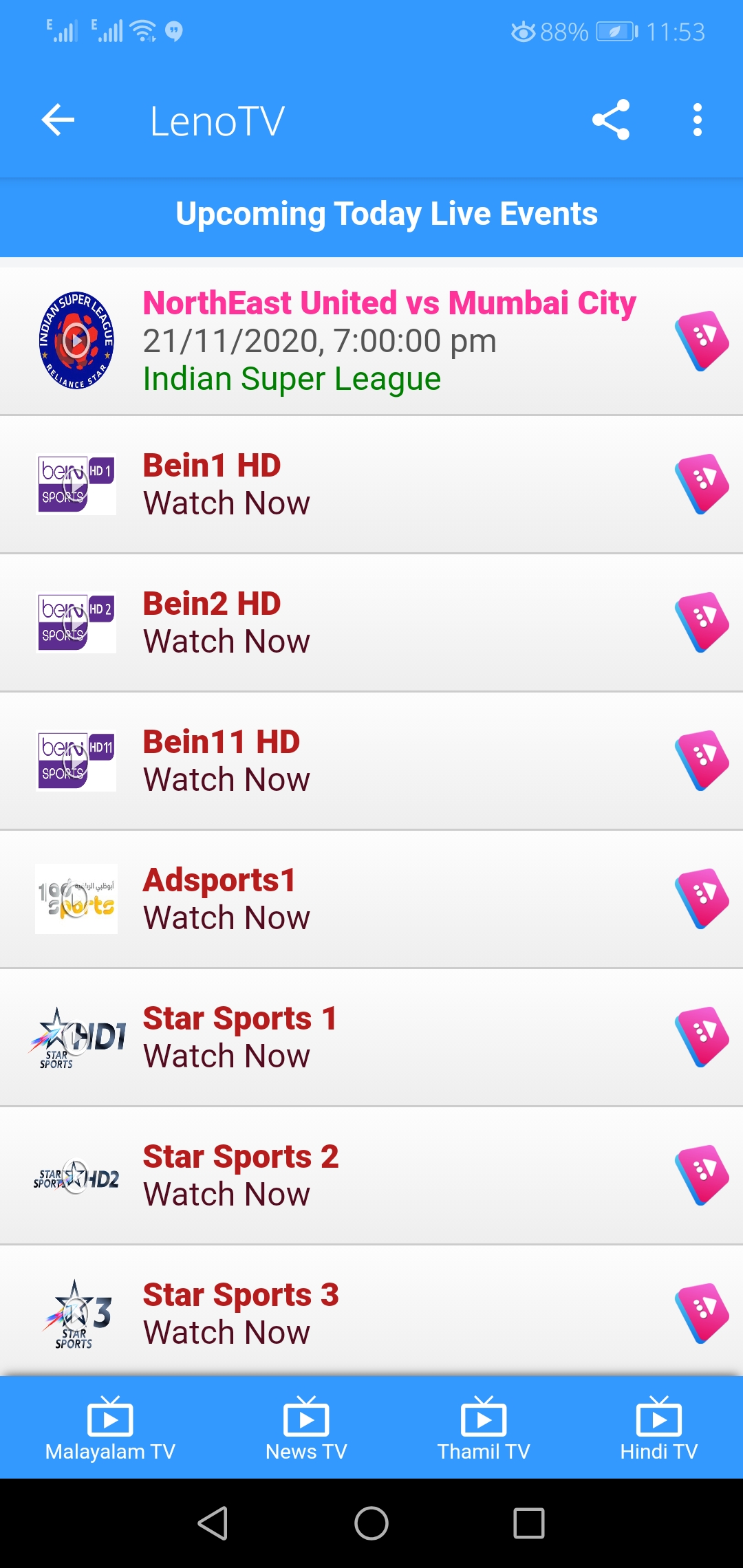Open the recent apps view
Viewport: 743px width, 1568px height.
529,1523
